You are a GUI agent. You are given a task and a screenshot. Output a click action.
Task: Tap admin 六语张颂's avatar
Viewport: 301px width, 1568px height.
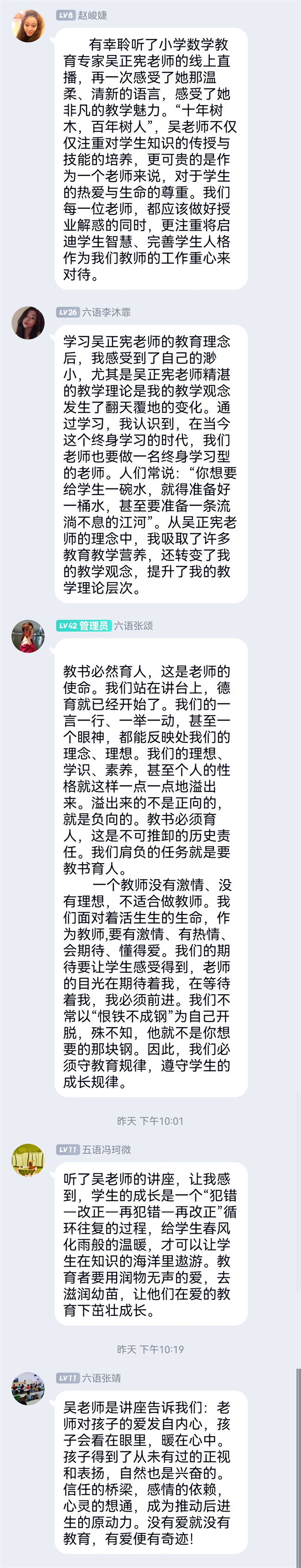pyautogui.click(x=28, y=636)
